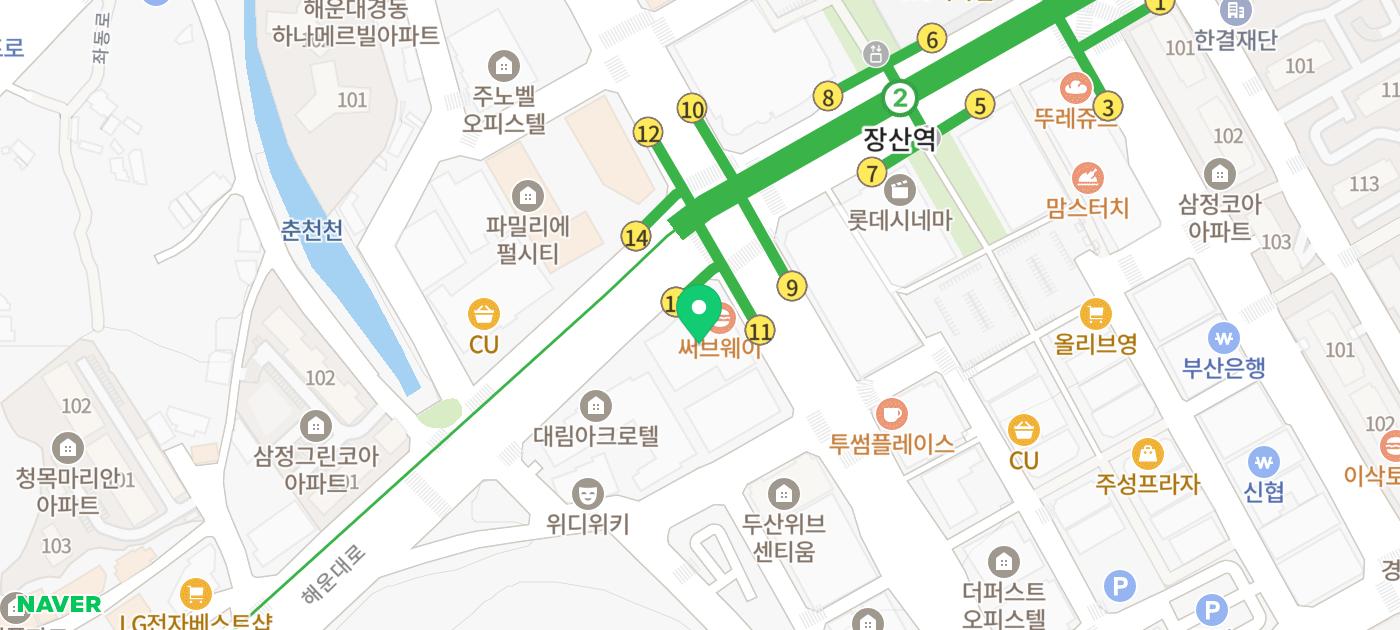
Task: Tap the Doosan We've Centium marker
Action: pos(783,493)
